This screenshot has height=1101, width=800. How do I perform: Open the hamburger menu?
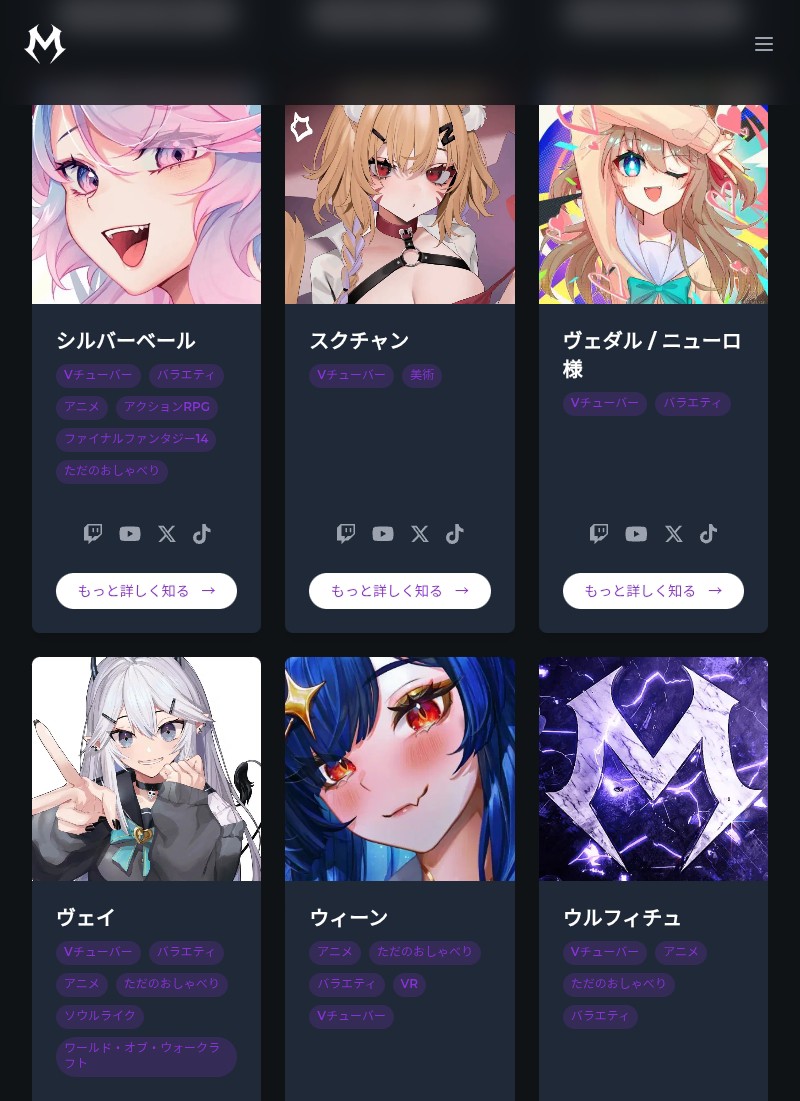(763, 44)
